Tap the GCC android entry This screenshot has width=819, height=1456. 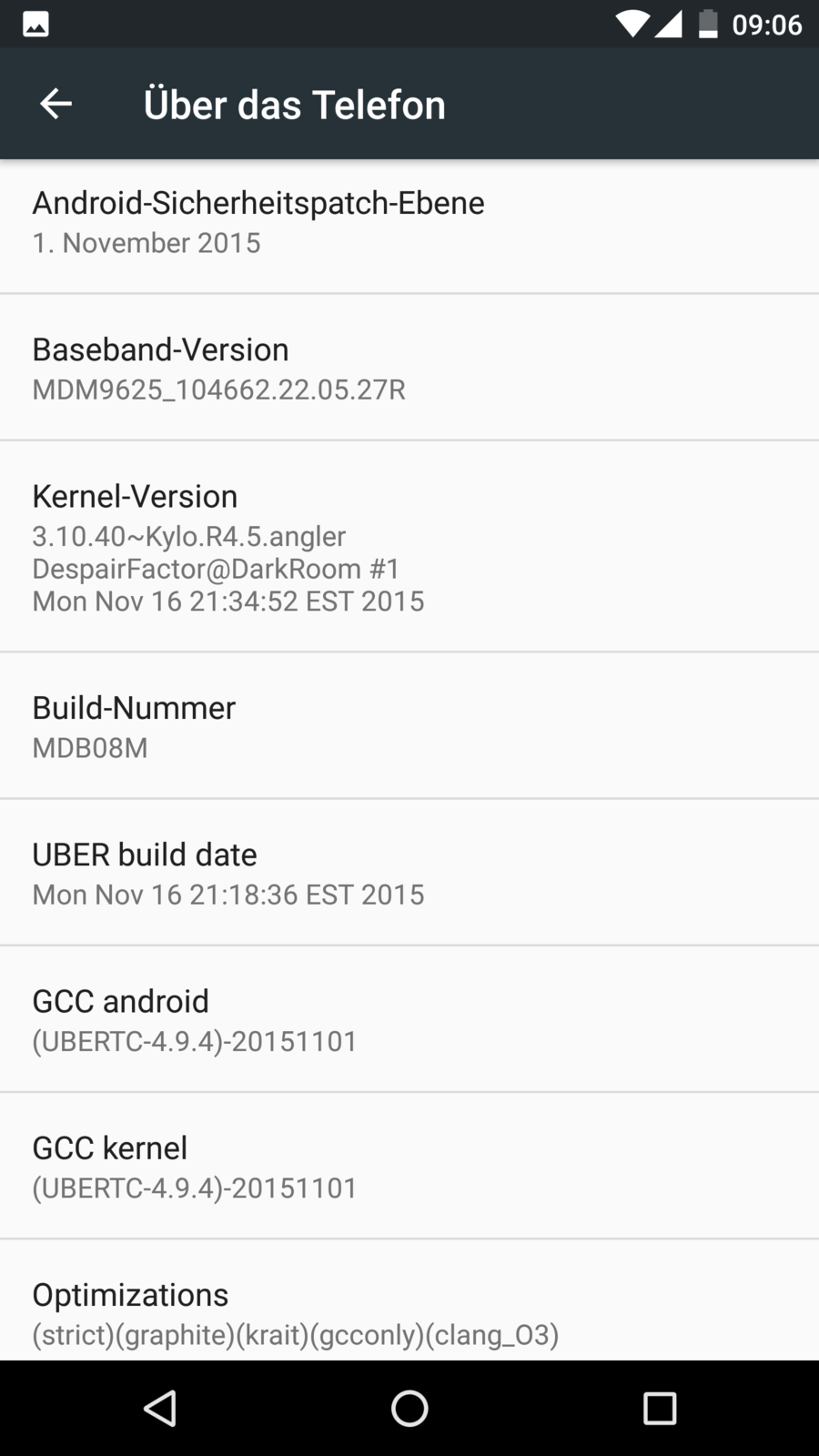pos(409,1019)
